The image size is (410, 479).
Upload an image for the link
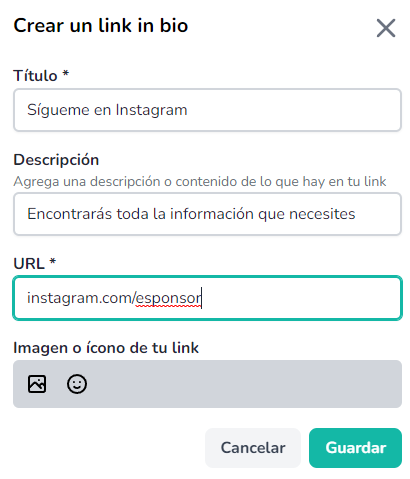pos(37,384)
